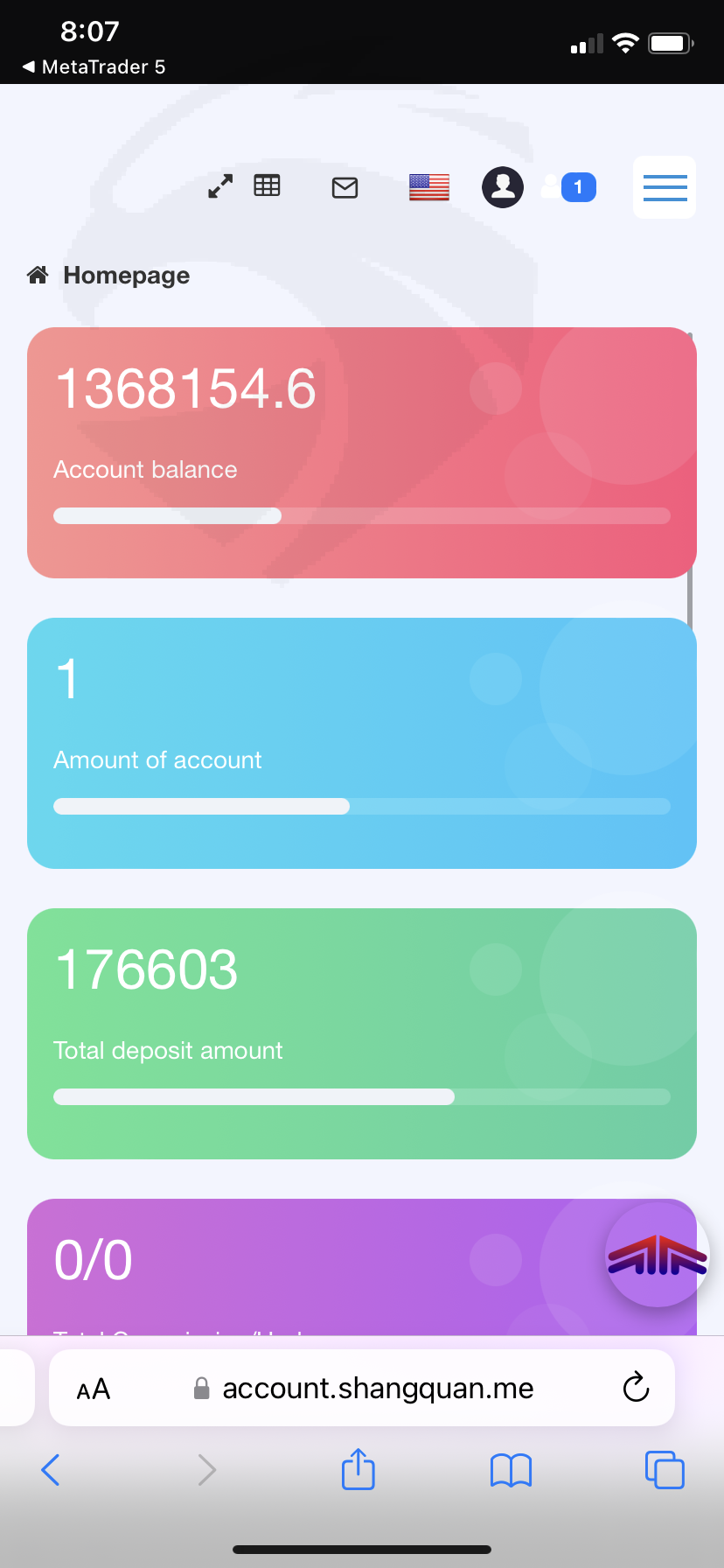Open Safari bookmarks
This screenshot has width=724, height=1568.
512,1470
